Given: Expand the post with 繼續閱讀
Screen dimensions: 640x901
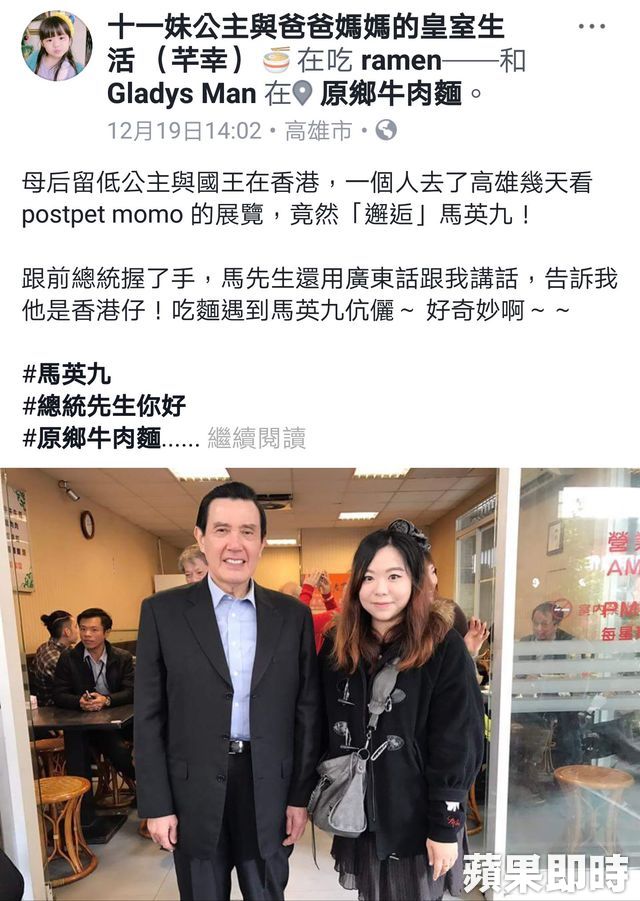Looking at the screenshot, I should point(256,437).
